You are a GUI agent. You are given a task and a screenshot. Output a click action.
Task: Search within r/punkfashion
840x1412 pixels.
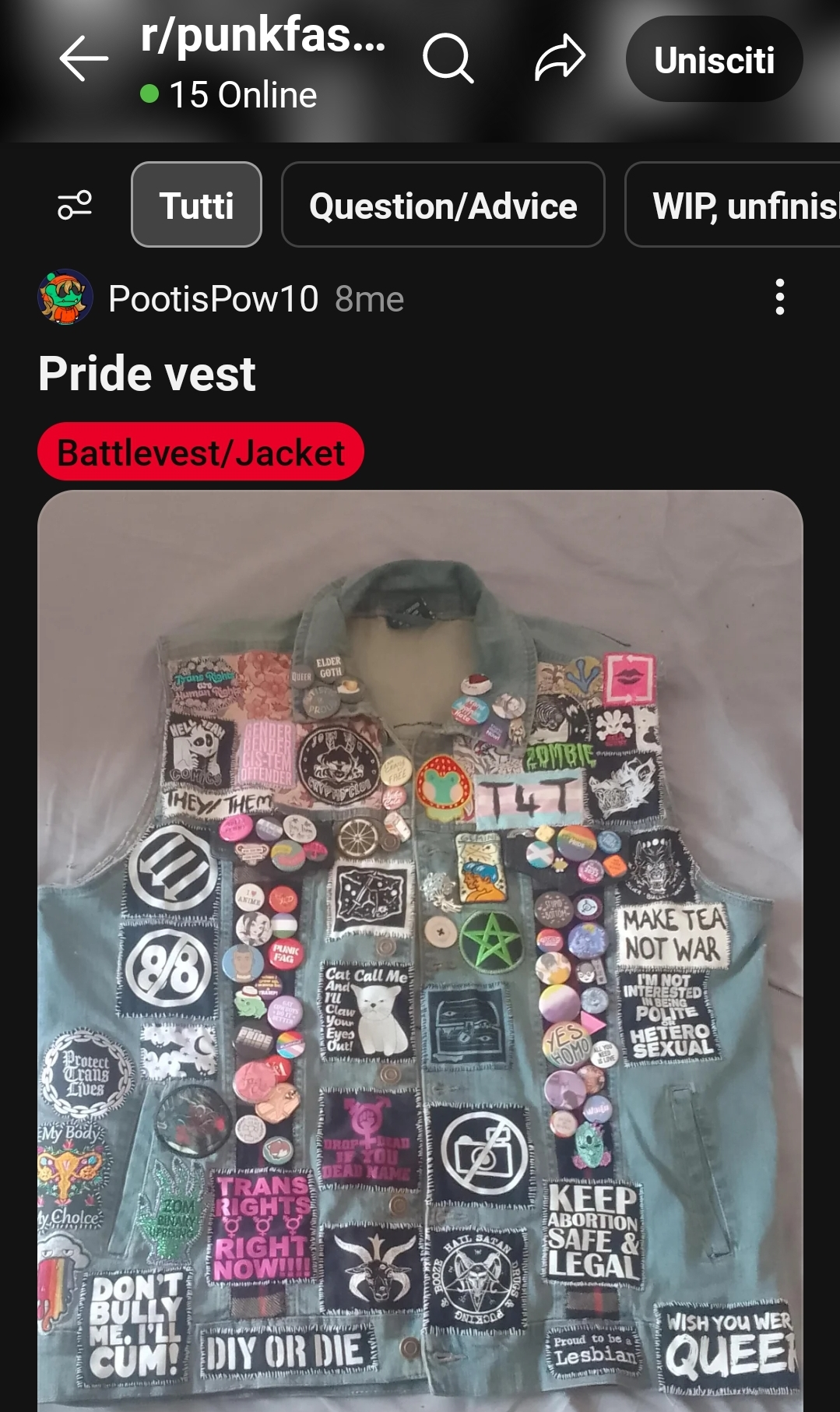pos(448,59)
